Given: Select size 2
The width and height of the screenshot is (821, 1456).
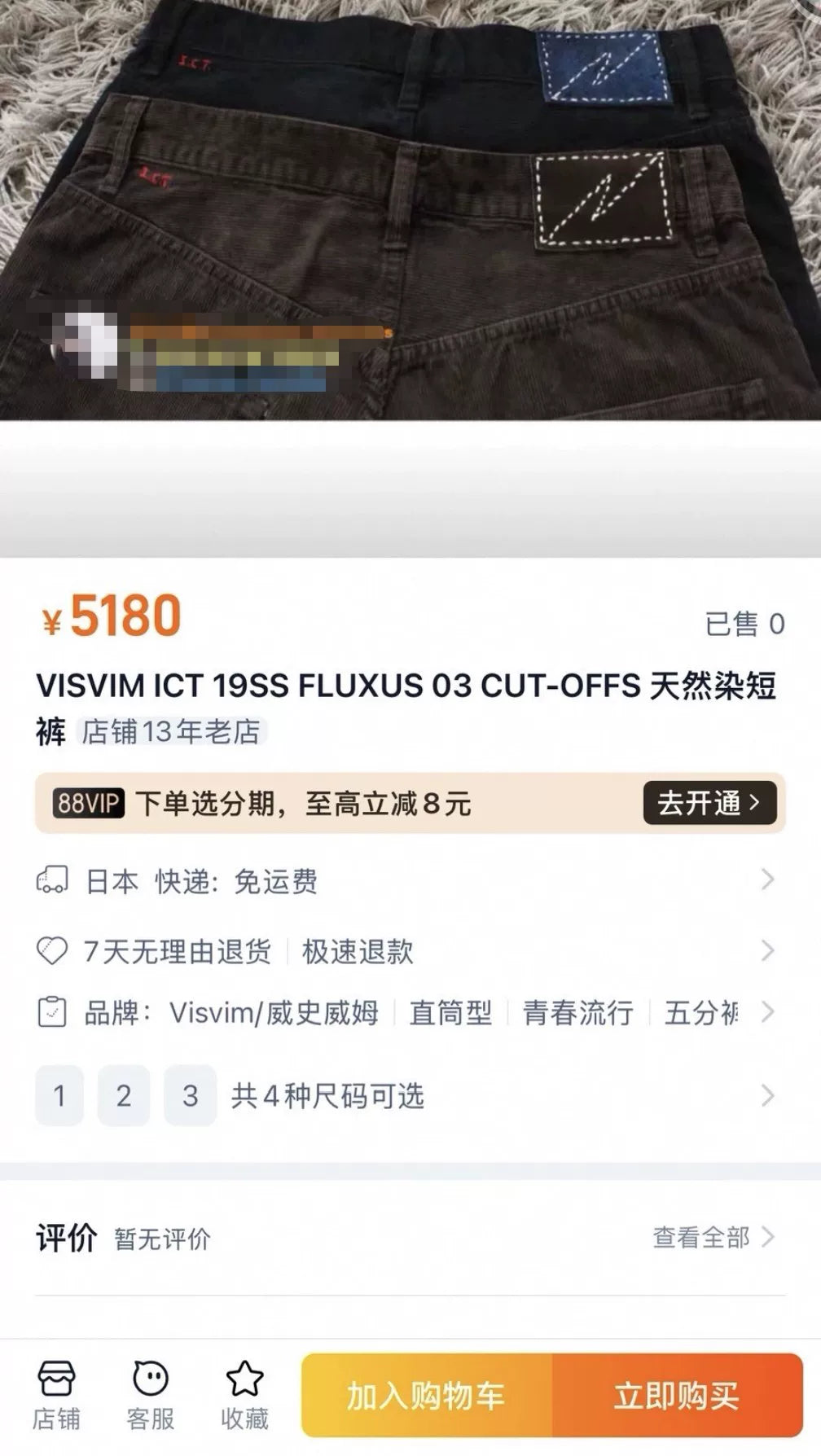Looking at the screenshot, I should (x=124, y=1095).
